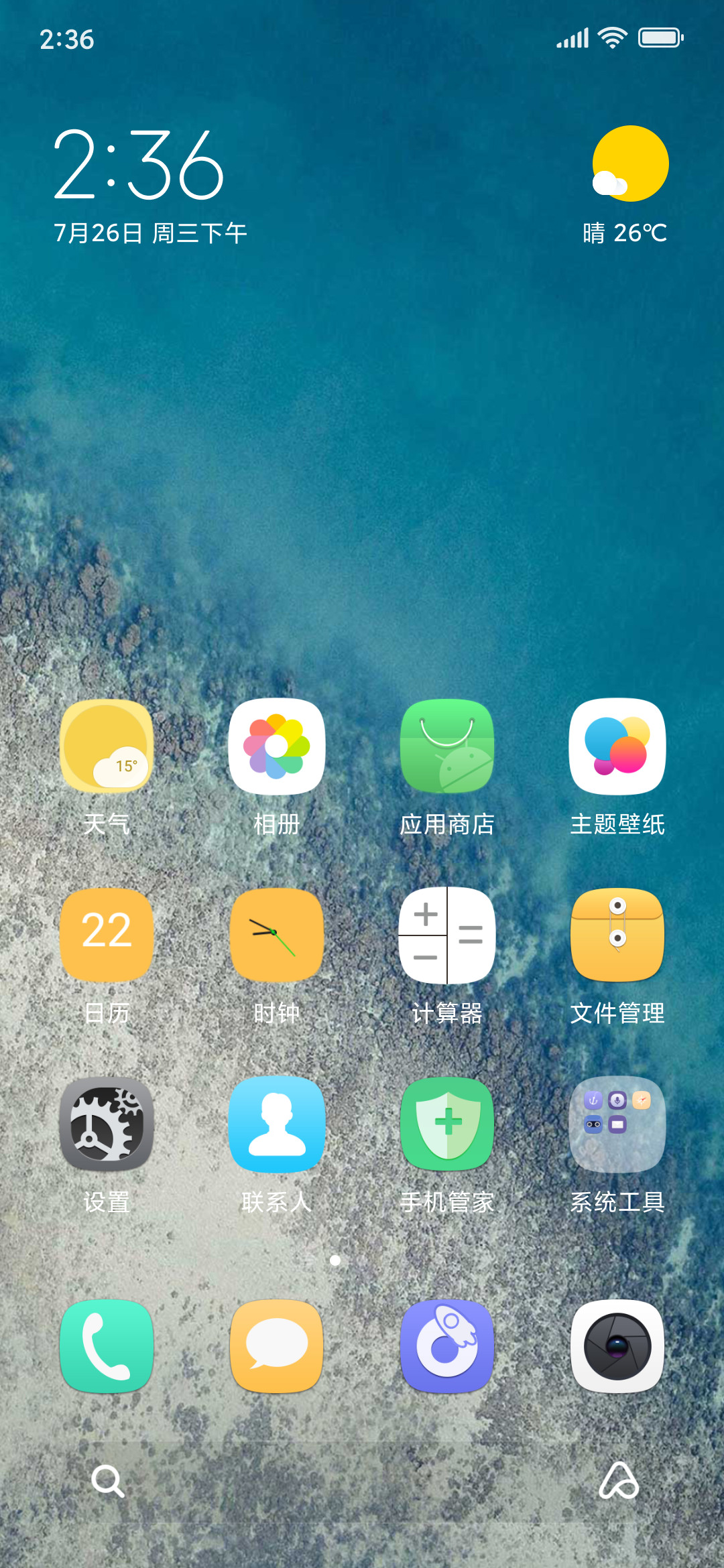Open the camera app in the dock
Viewport: 724px width, 1568px height.
(x=617, y=1347)
